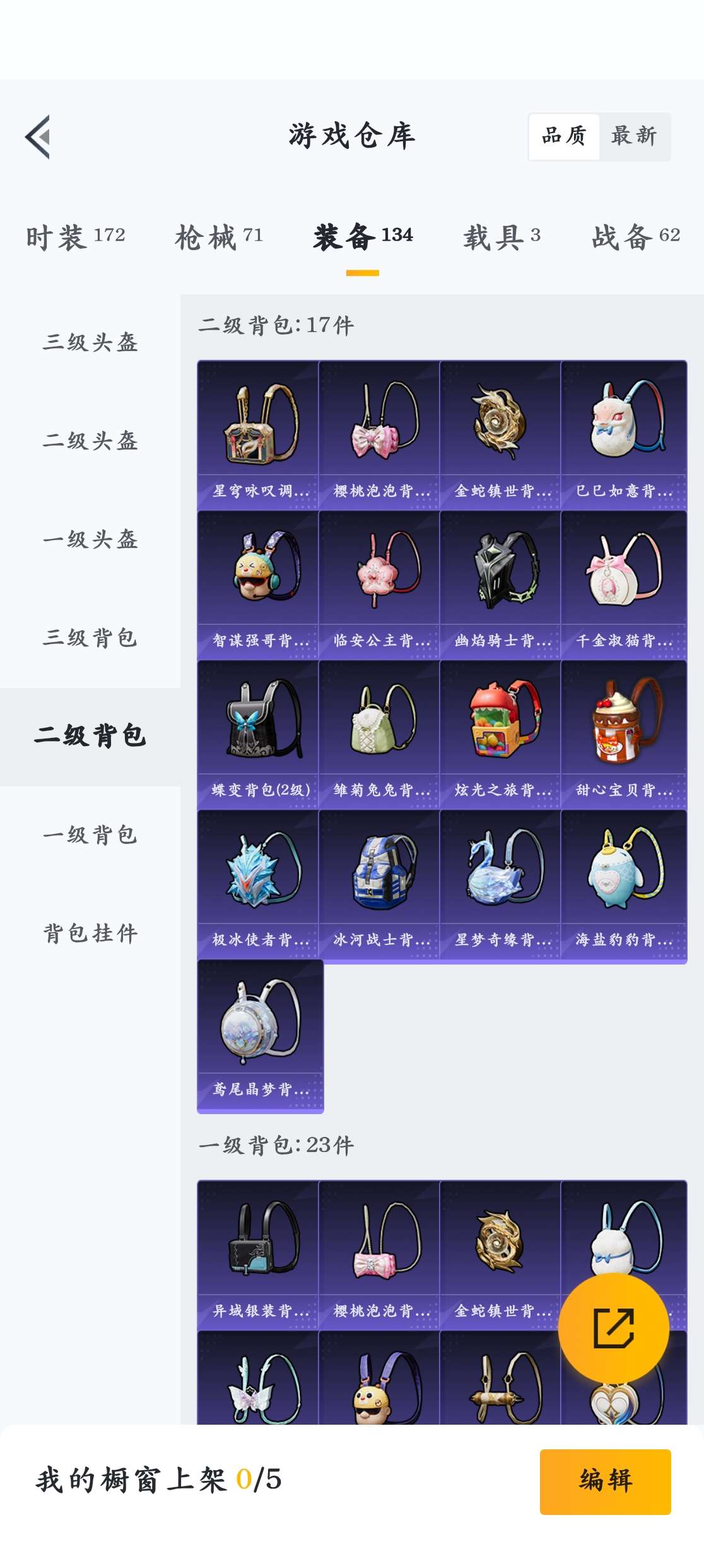
Task: Tap the orange share floating button
Action: 613,1328
